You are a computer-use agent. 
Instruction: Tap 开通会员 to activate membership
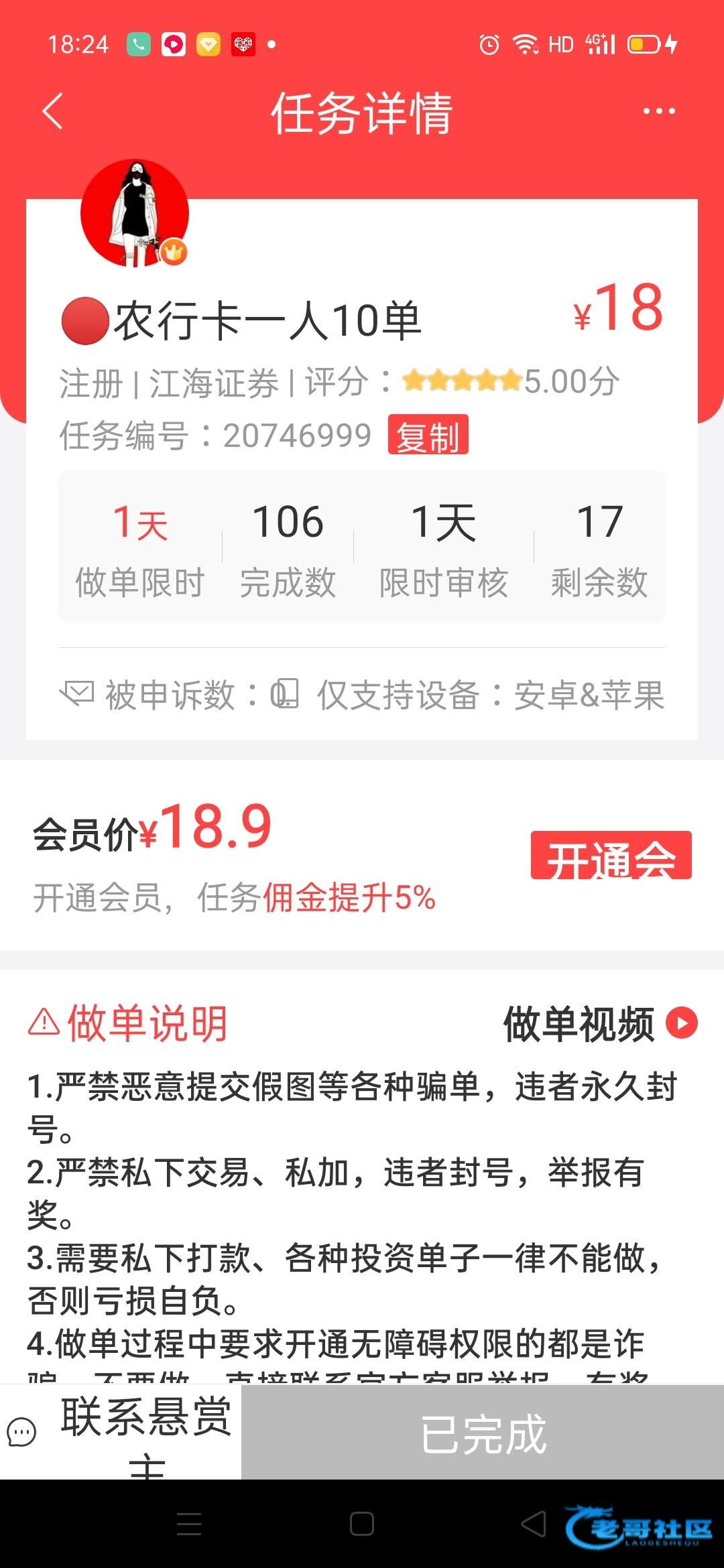pos(610,856)
